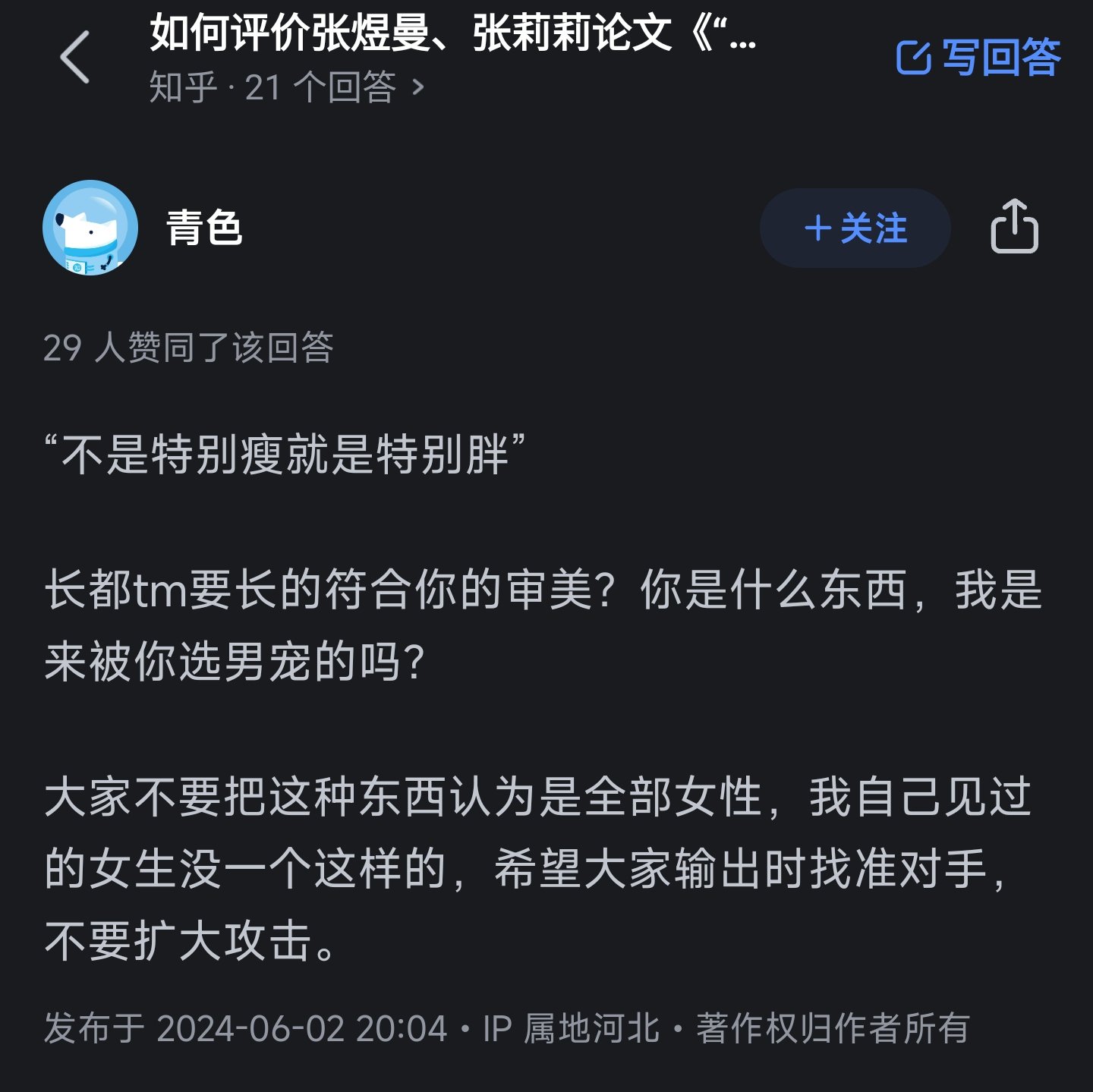Tap 写回答 to write an answer
Image resolution: width=1093 pixels, height=1092 pixels.
click(978, 57)
